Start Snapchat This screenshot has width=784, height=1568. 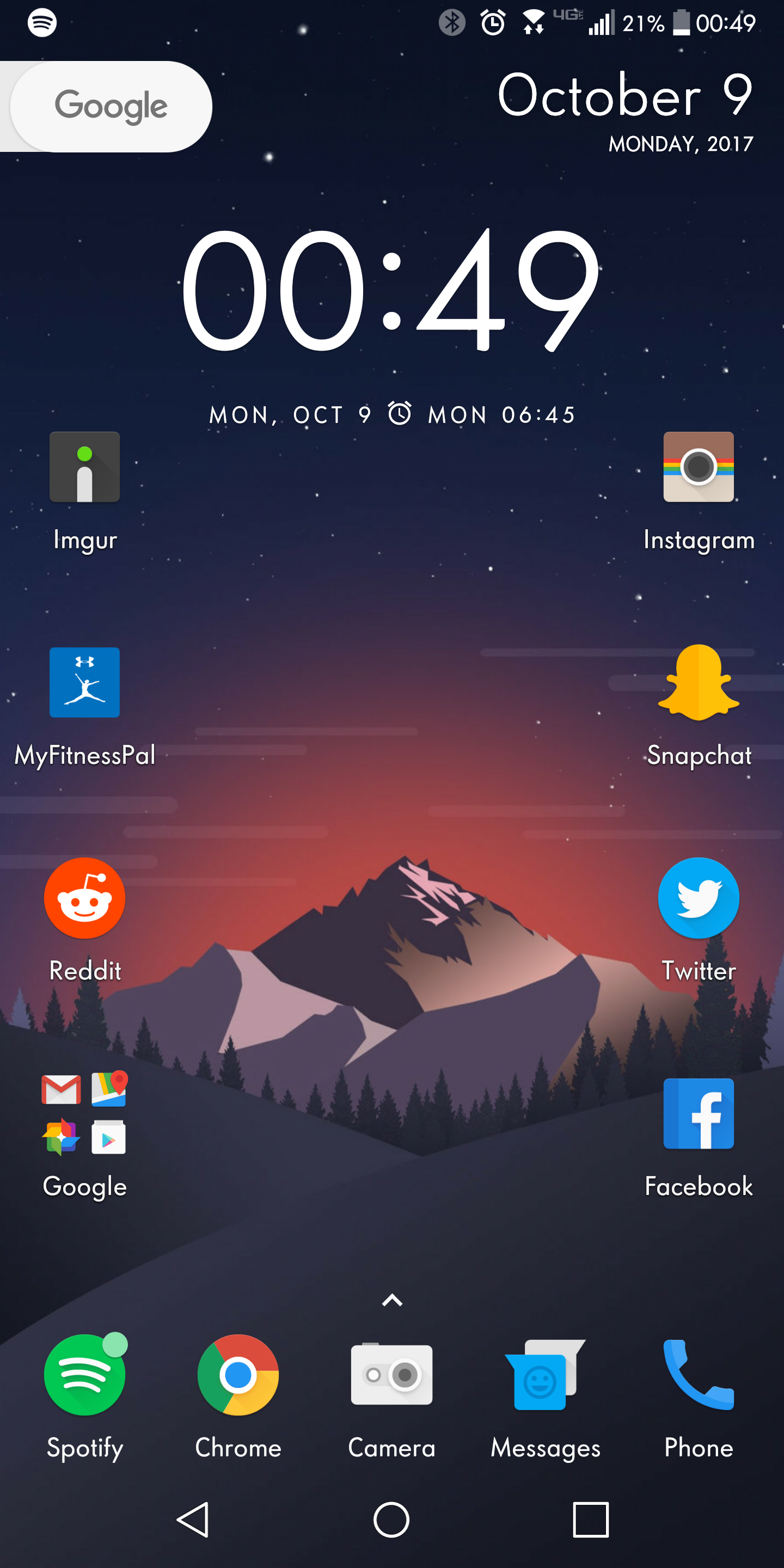[x=698, y=697]
